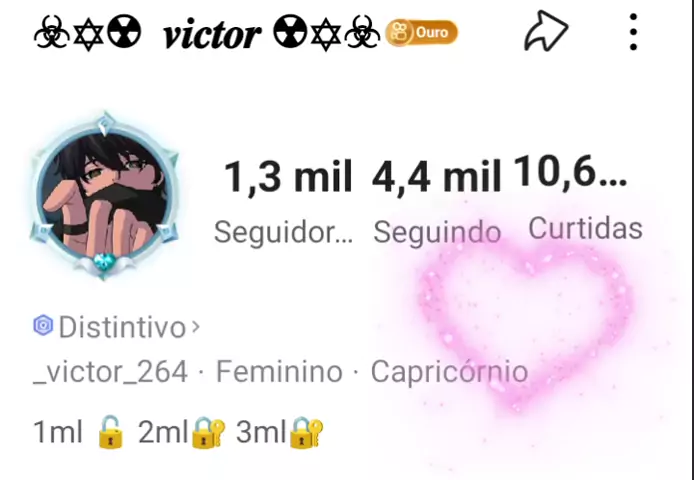The width and height of the screenshot is (694, 480).
Task: Show the Seguindo list (4,4 mil)
Action: point(437,200)
